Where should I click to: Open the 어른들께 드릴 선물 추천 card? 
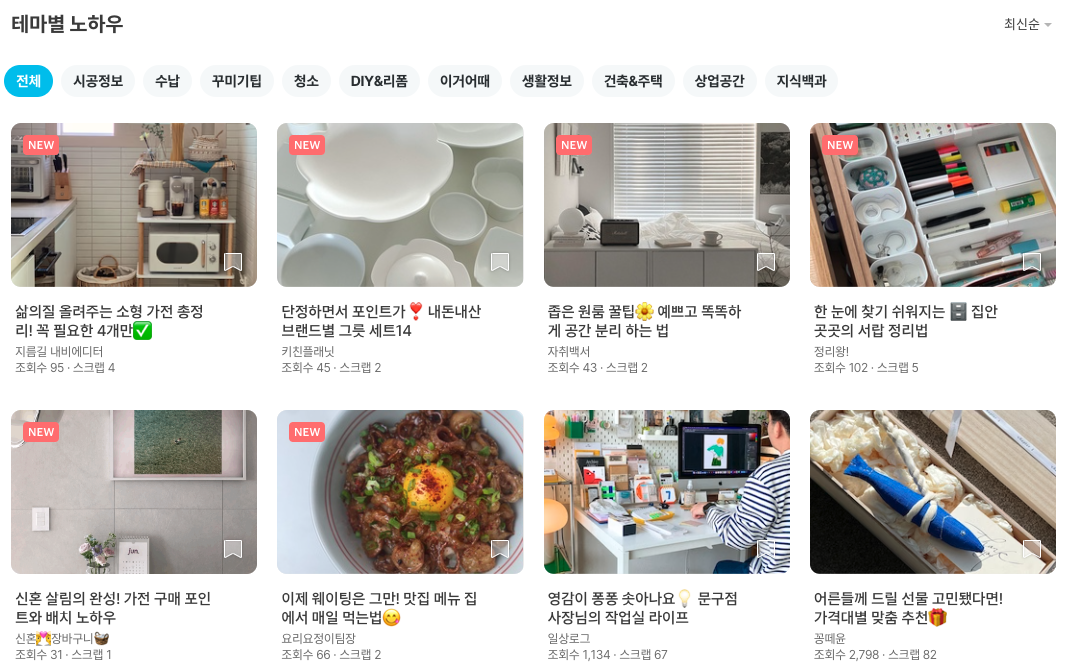tap(932, 491)
